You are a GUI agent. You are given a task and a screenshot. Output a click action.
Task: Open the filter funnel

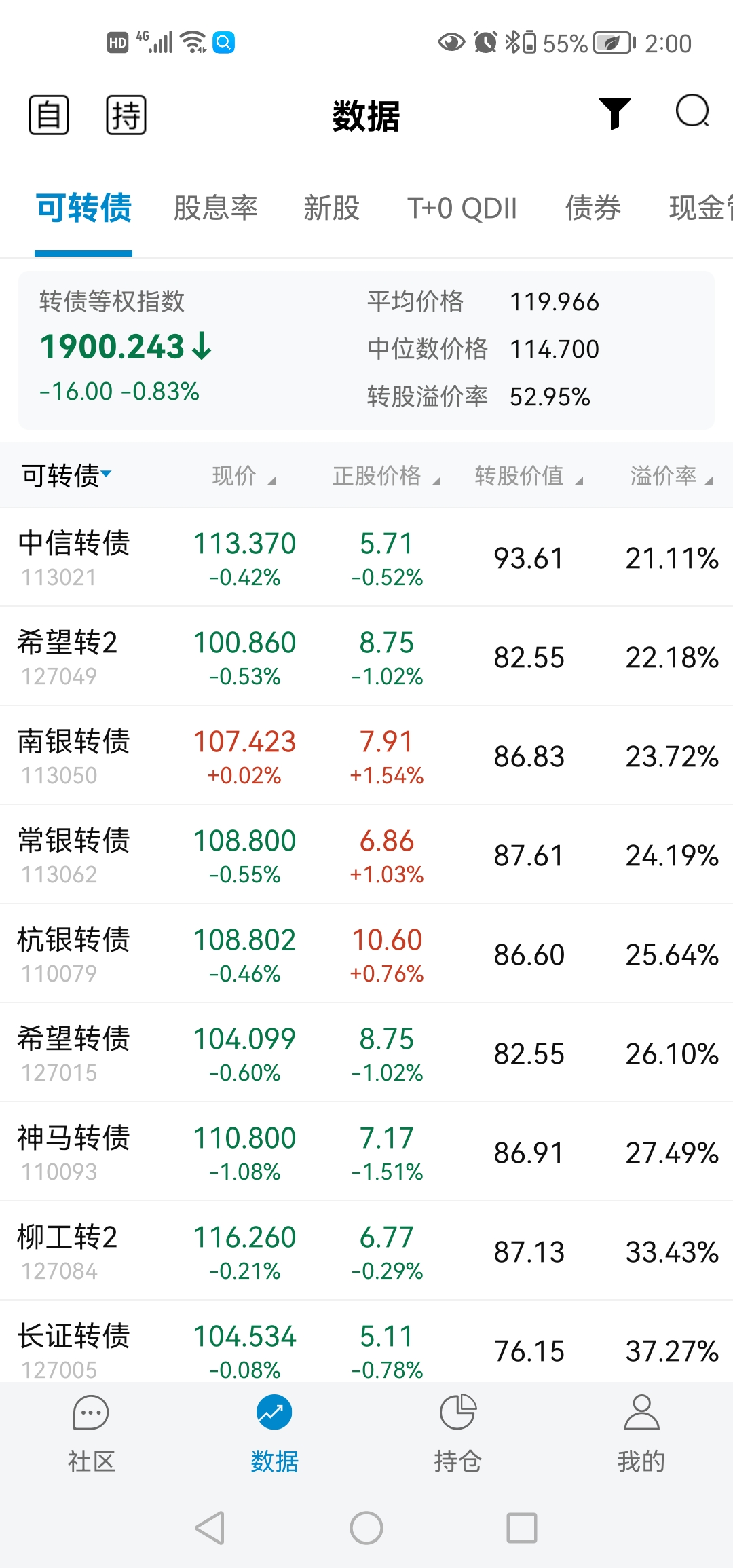tap(614, 113)
